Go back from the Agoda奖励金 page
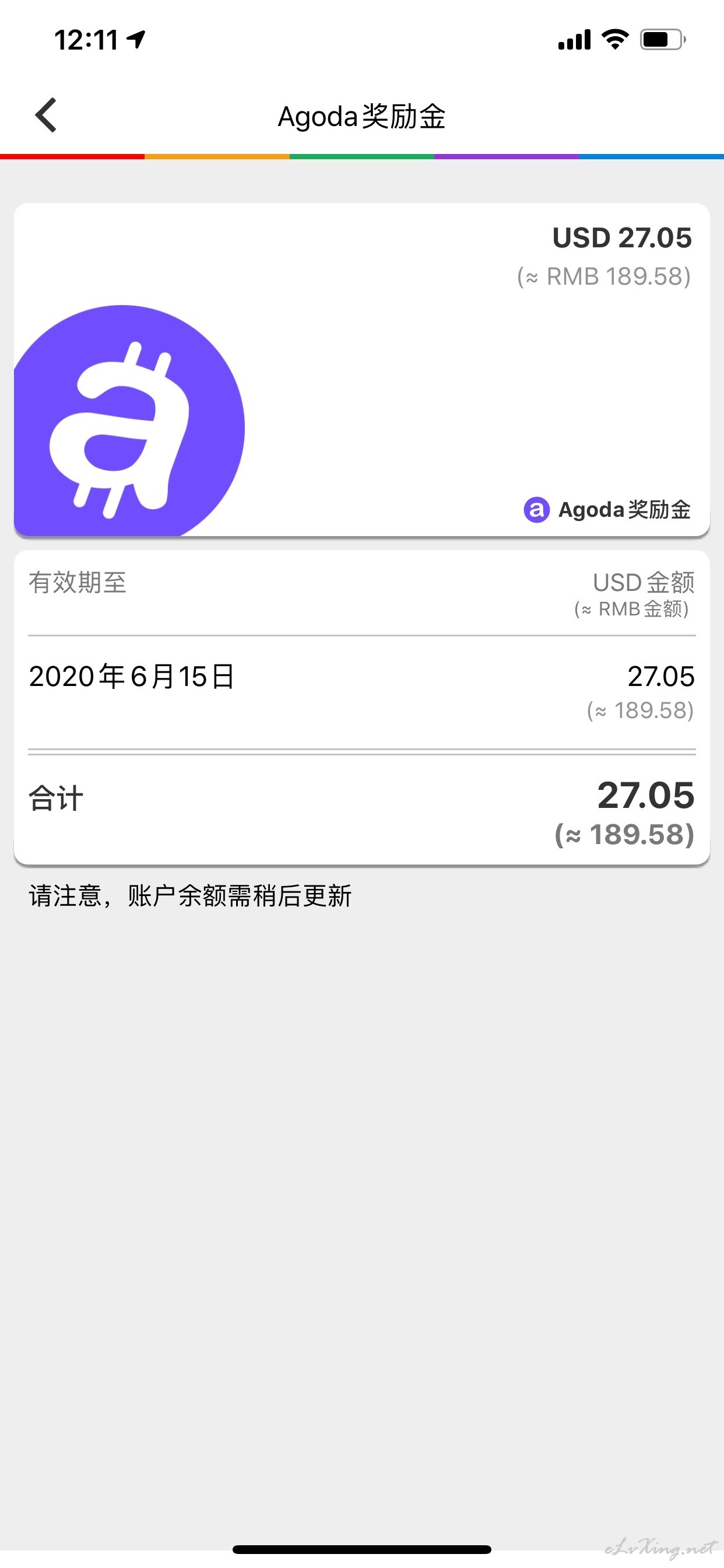The image size is (724, 1568). click(x=45, y=115)
